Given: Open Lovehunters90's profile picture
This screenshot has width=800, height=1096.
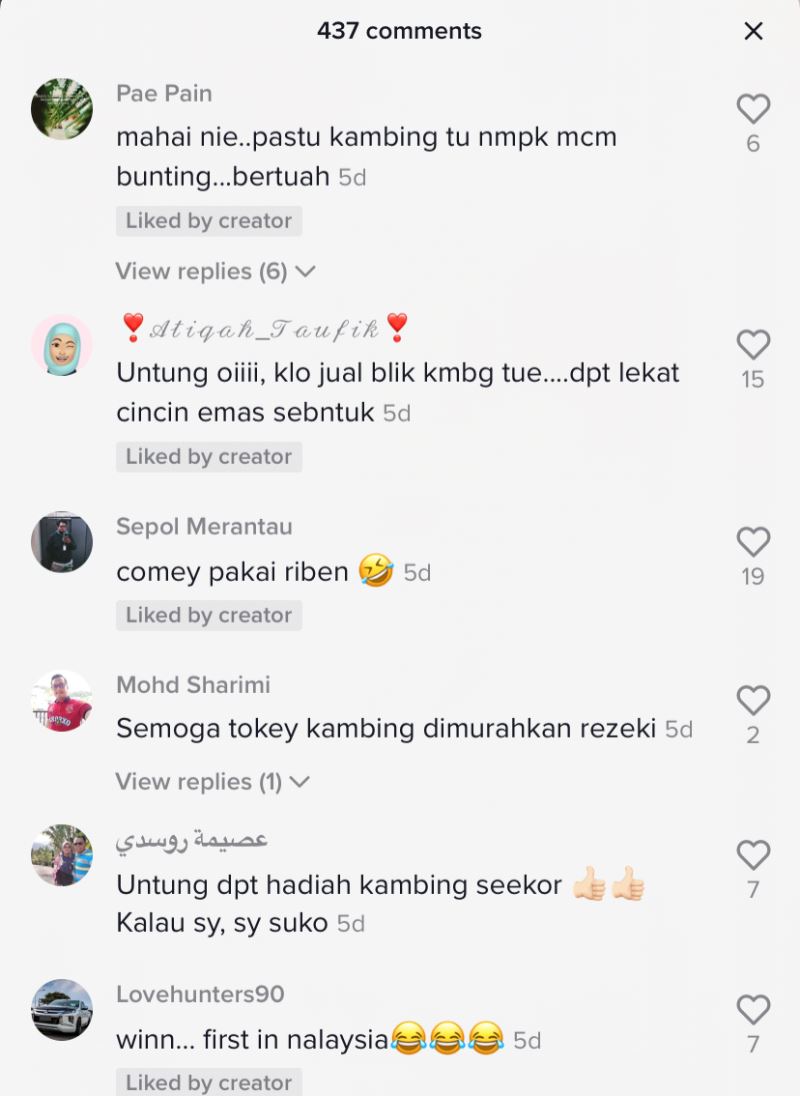Looking at the screenshot, I should [62, 1010].
